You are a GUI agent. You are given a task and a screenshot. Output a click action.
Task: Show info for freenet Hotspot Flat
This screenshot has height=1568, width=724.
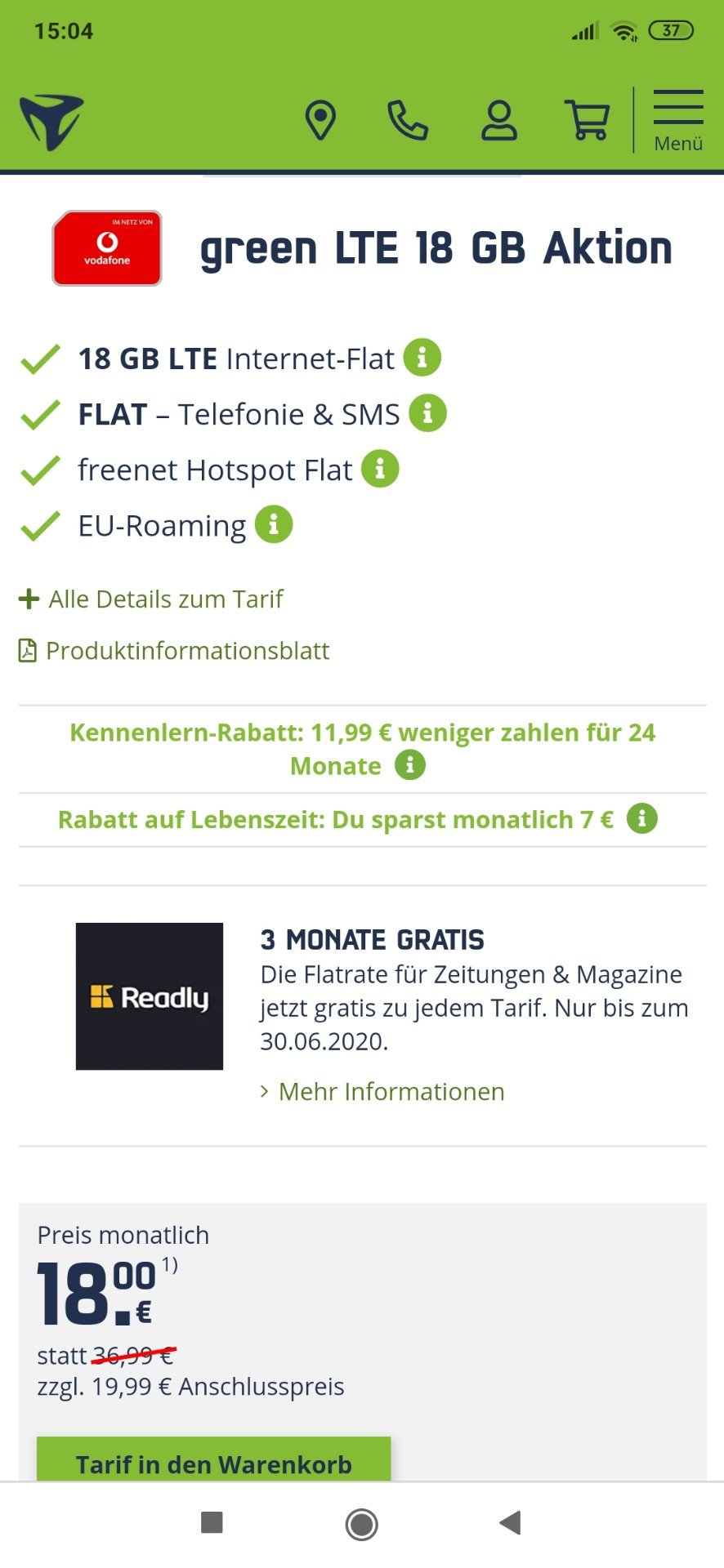tap(380, 469)
